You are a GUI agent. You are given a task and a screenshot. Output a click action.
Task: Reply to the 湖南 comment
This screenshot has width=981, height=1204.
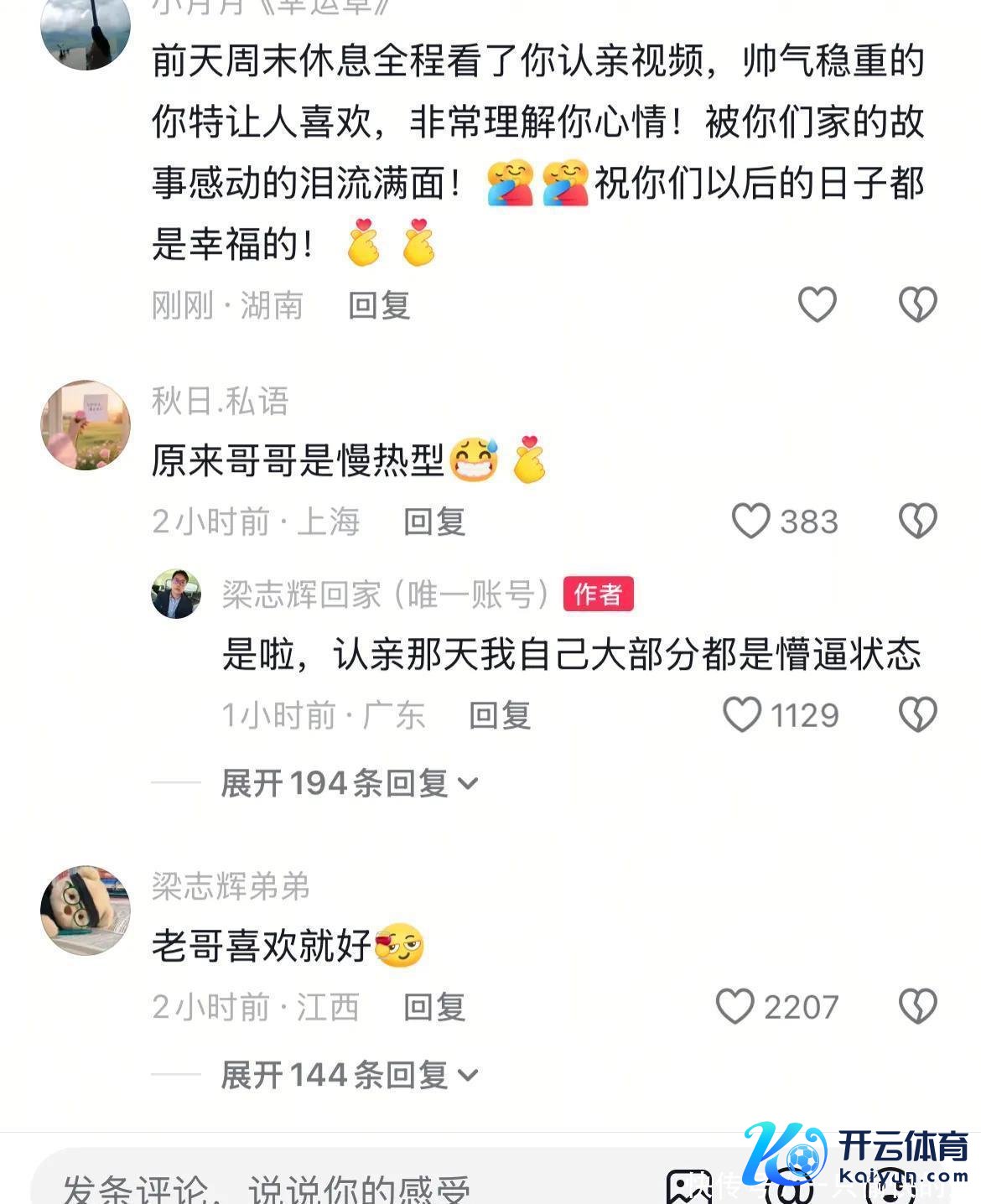click(x=379, y=306)
